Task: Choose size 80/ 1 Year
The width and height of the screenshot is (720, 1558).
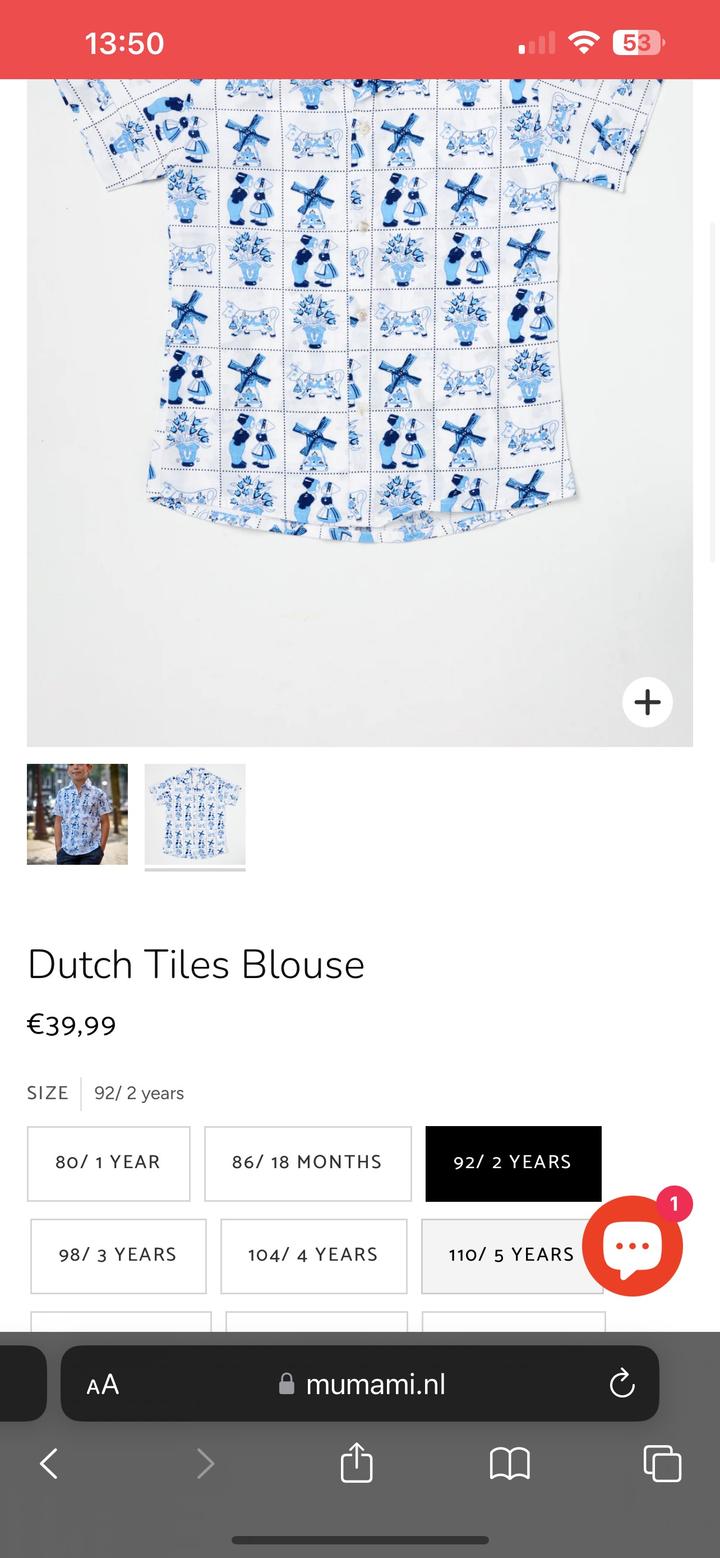Action: (108, 1163)
